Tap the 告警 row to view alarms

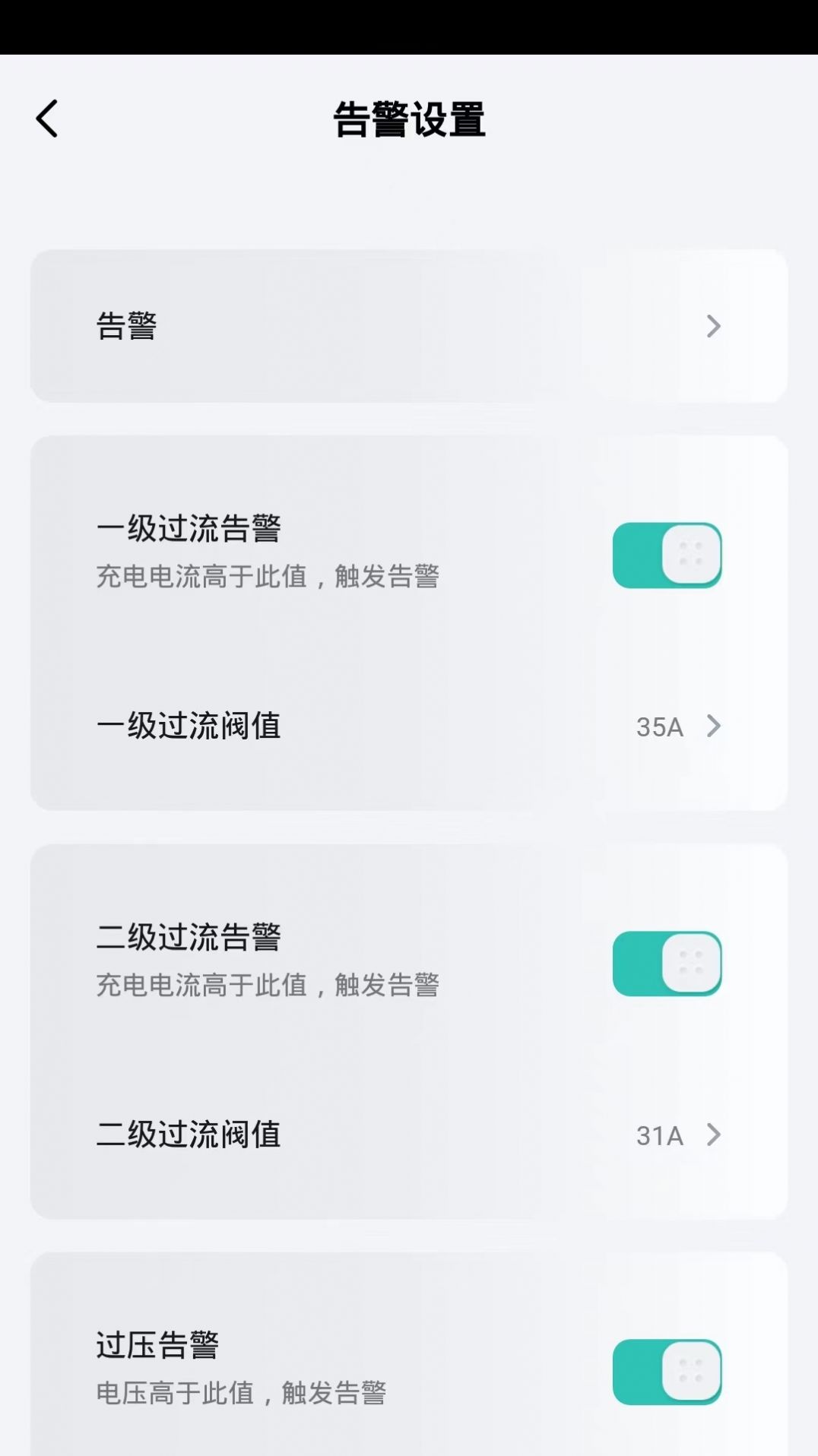point(304,325)
